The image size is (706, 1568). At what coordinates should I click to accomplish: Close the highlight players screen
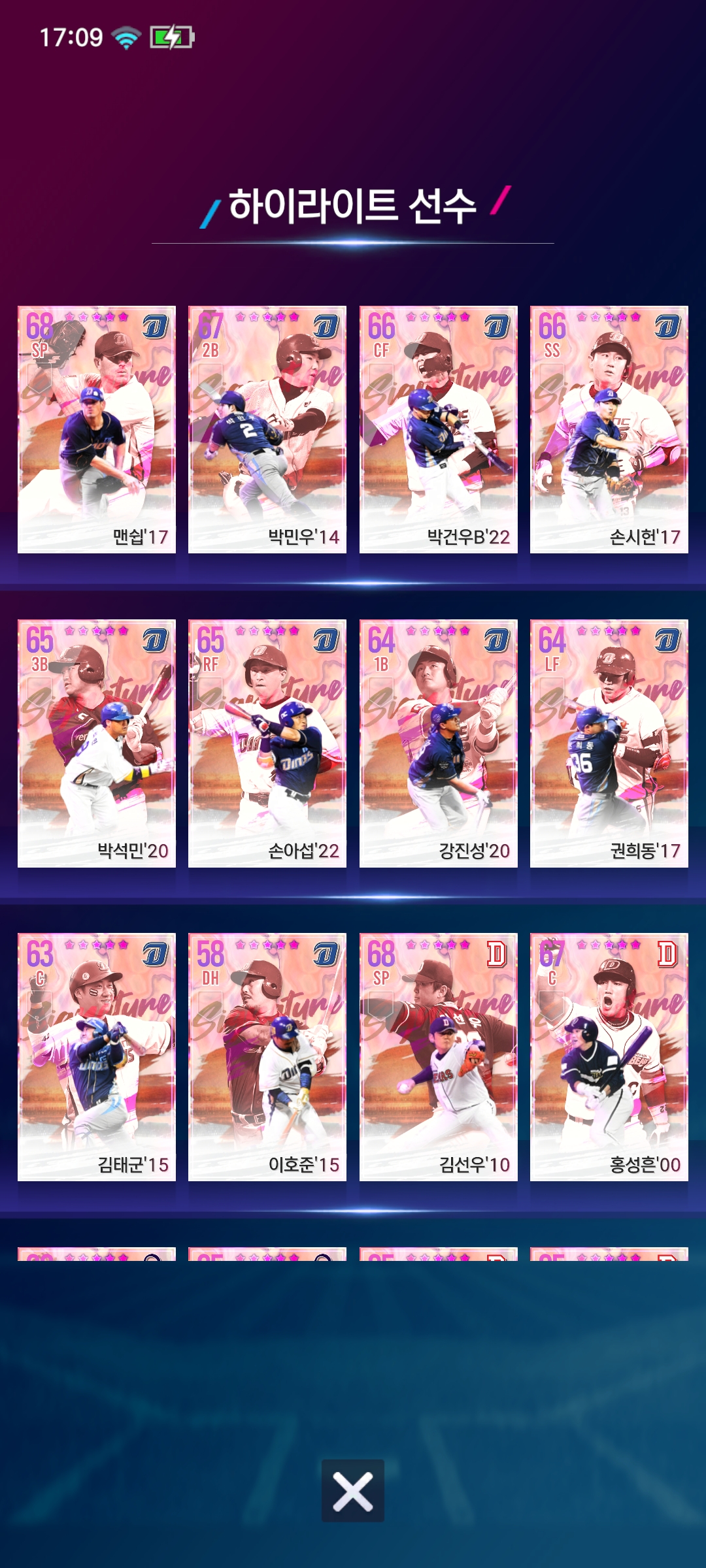coord(352,1490)
